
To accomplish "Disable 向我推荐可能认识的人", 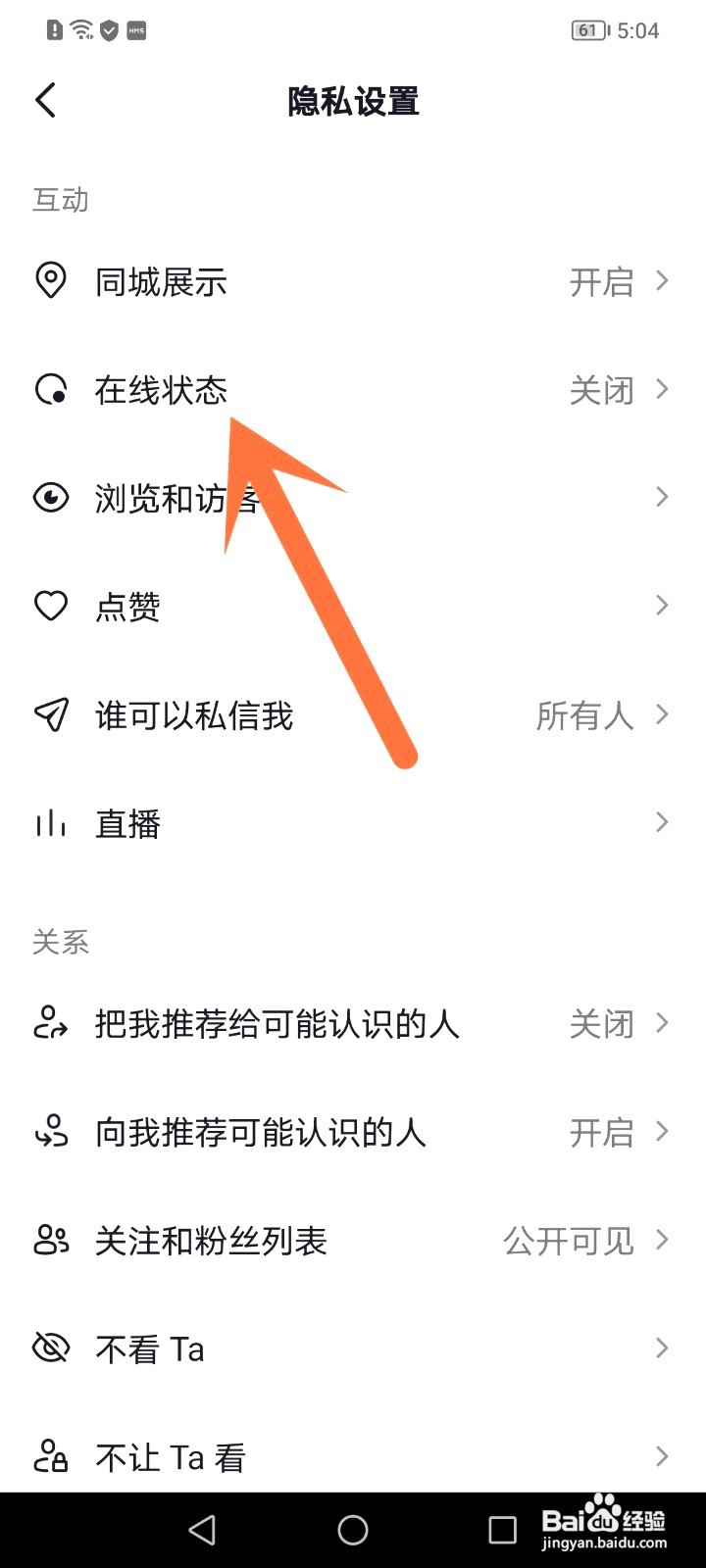I will pos(353,1132).
